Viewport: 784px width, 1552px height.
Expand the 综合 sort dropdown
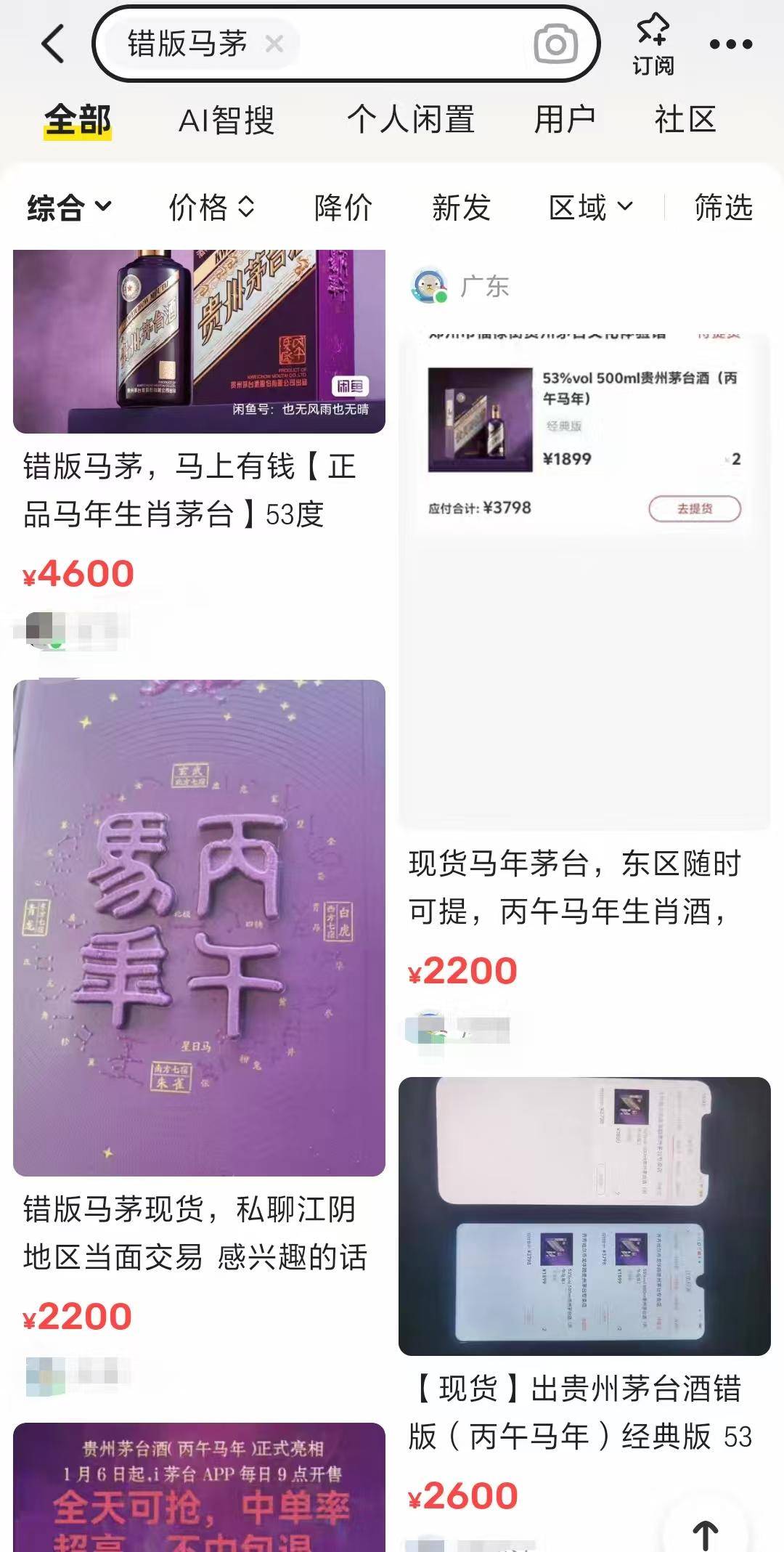(x=69, y=208)
